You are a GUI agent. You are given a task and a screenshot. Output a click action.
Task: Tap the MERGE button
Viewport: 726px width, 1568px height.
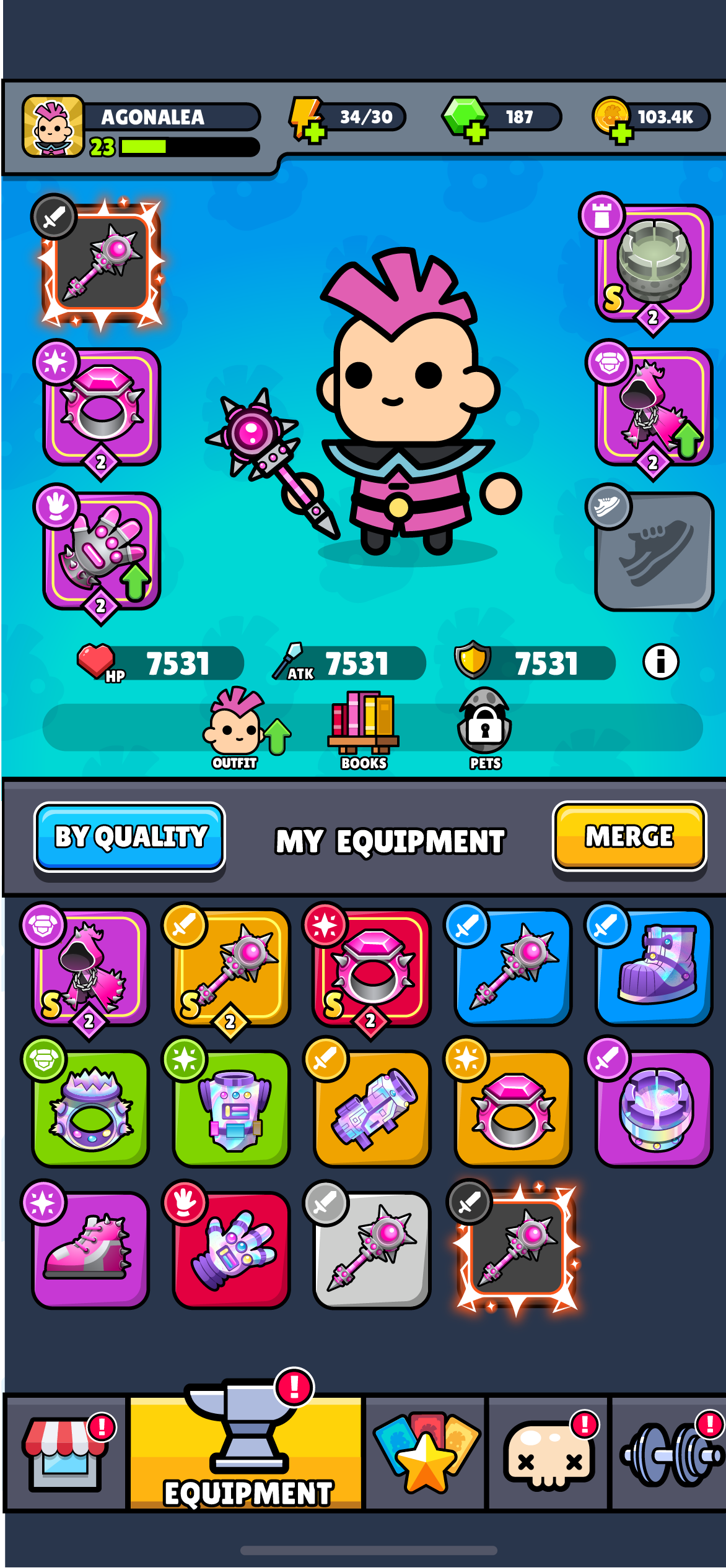629,836
